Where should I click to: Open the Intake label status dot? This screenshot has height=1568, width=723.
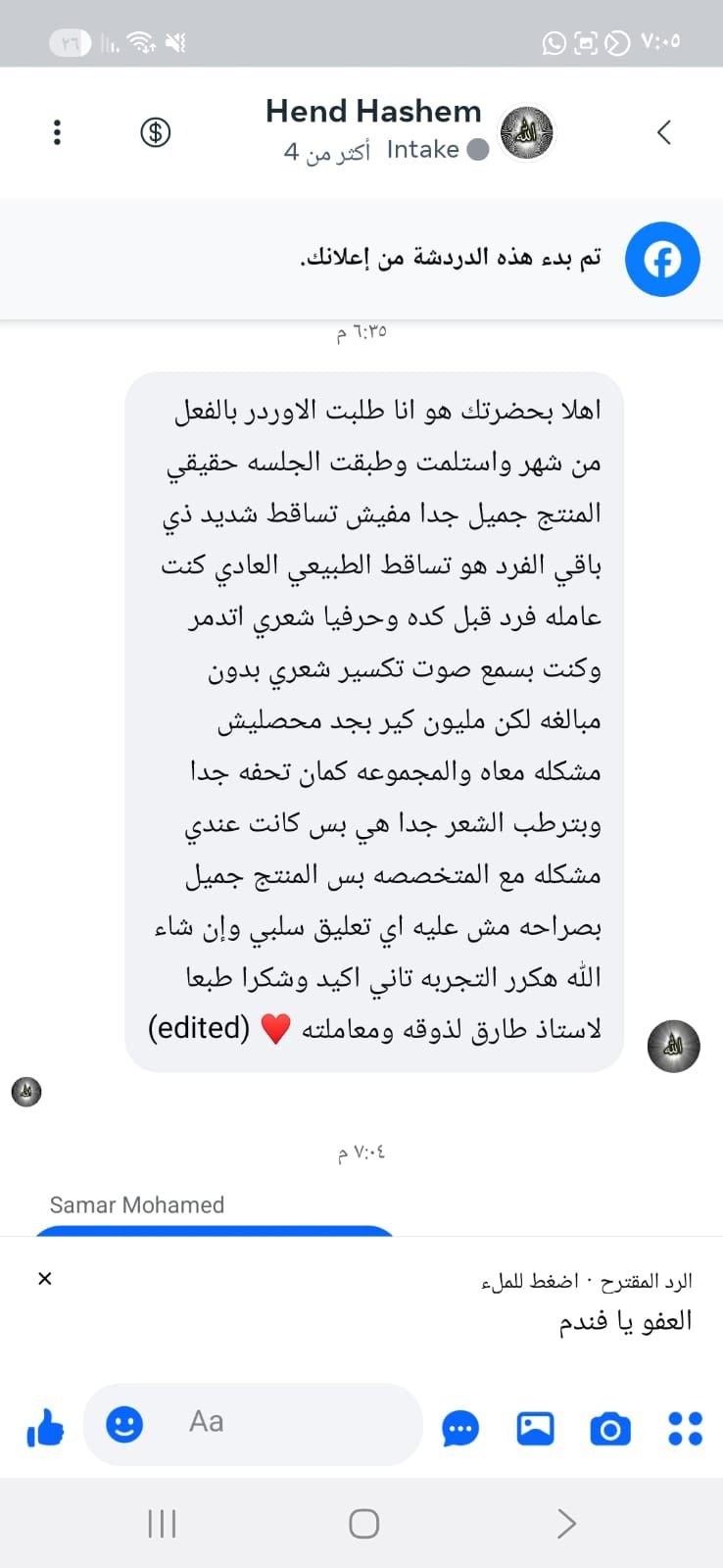click(480, 151)
